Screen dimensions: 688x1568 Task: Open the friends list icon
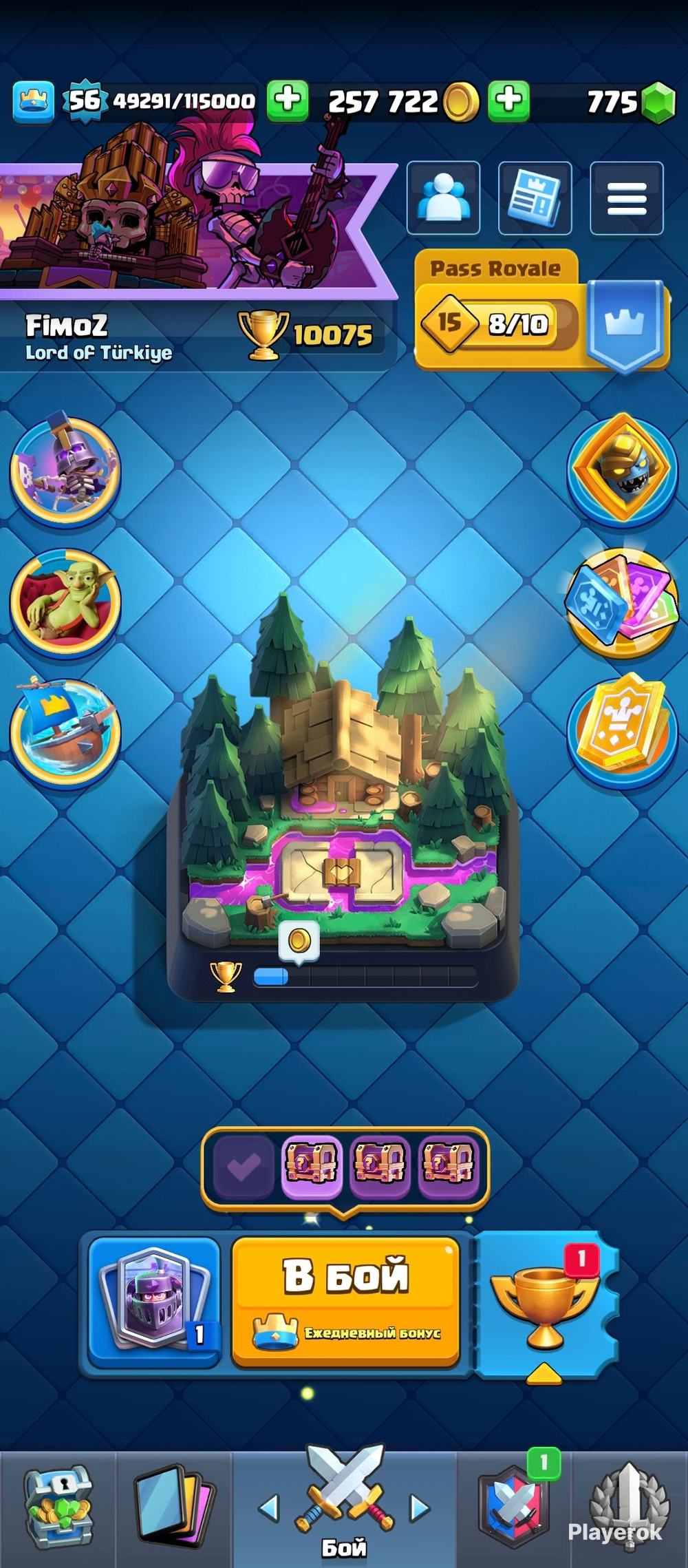click(x=443, y=198)
